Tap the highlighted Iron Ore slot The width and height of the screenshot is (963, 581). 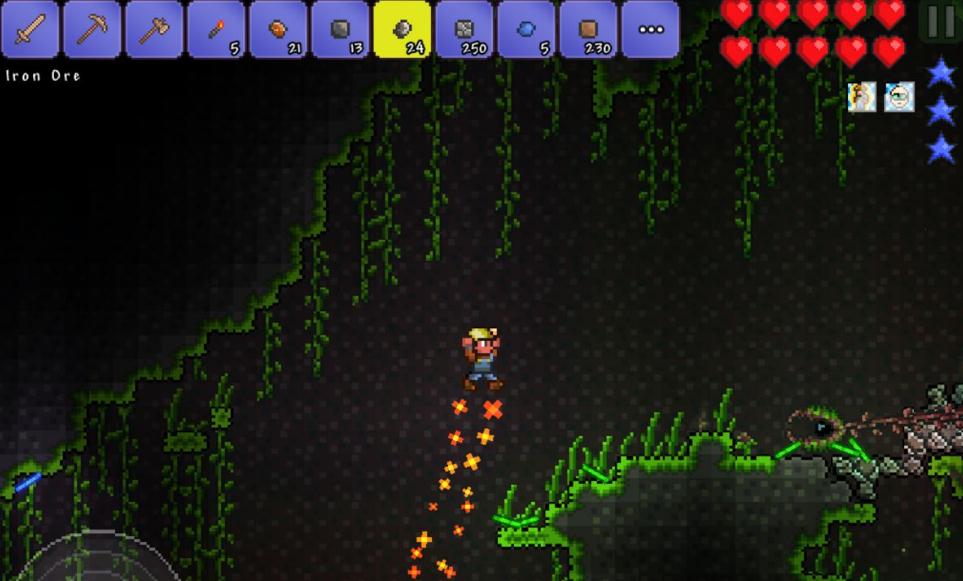pos(402,29)
